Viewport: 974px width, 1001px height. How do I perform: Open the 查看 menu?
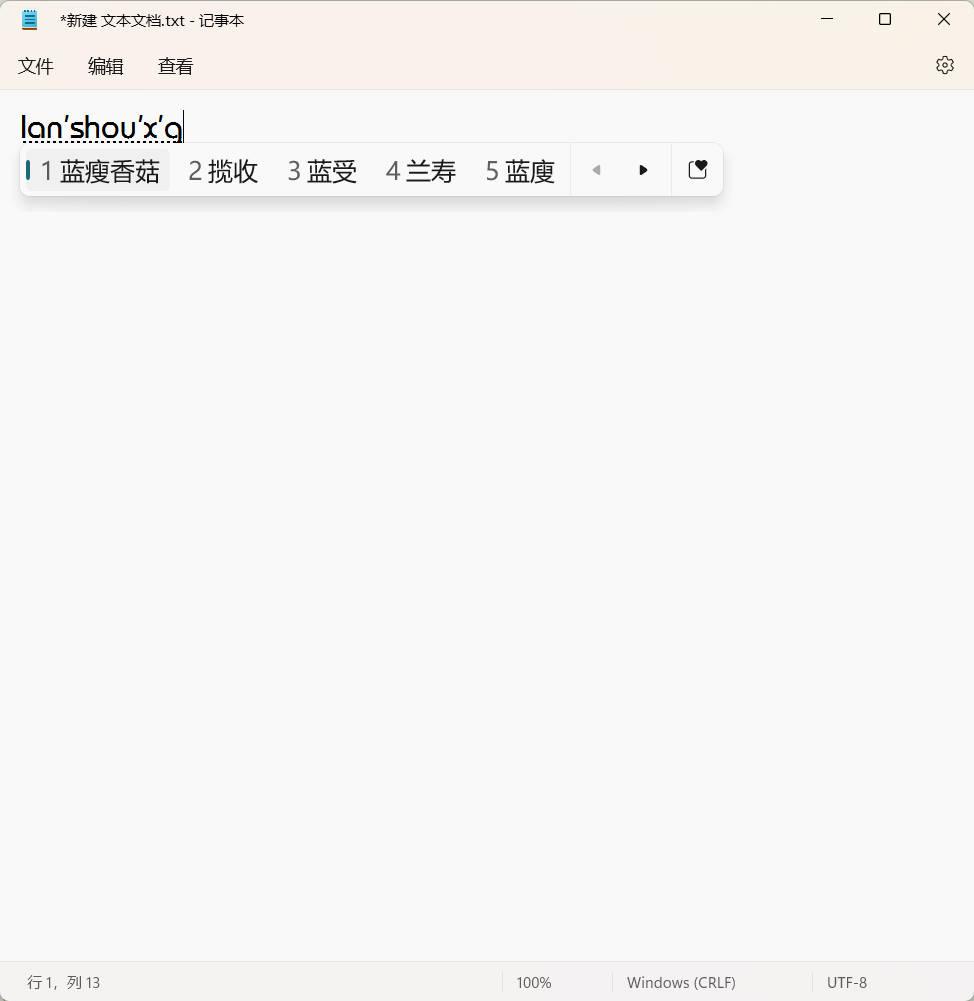coord(176,66)
